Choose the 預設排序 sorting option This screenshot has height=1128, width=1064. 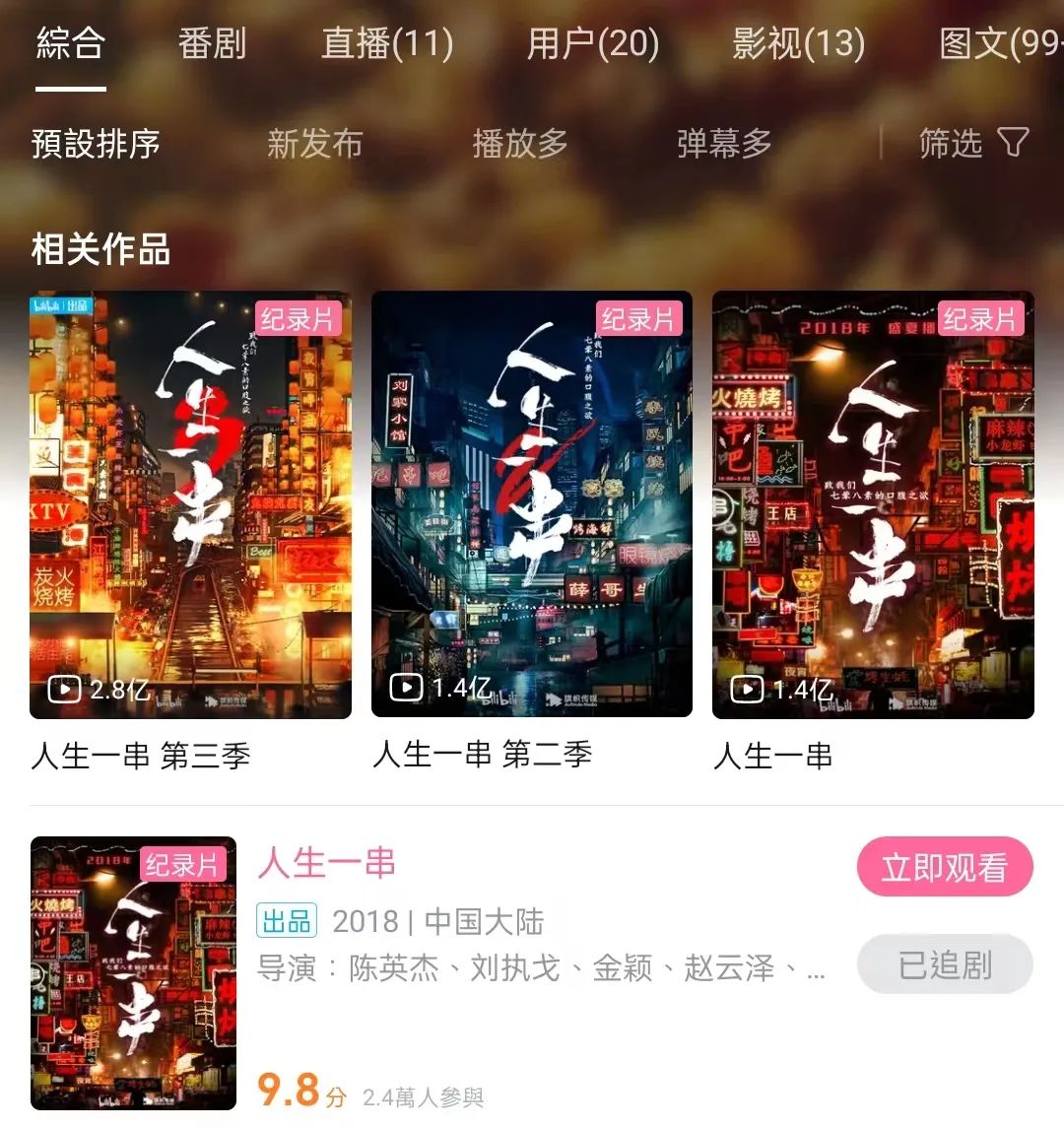point(96,144)
